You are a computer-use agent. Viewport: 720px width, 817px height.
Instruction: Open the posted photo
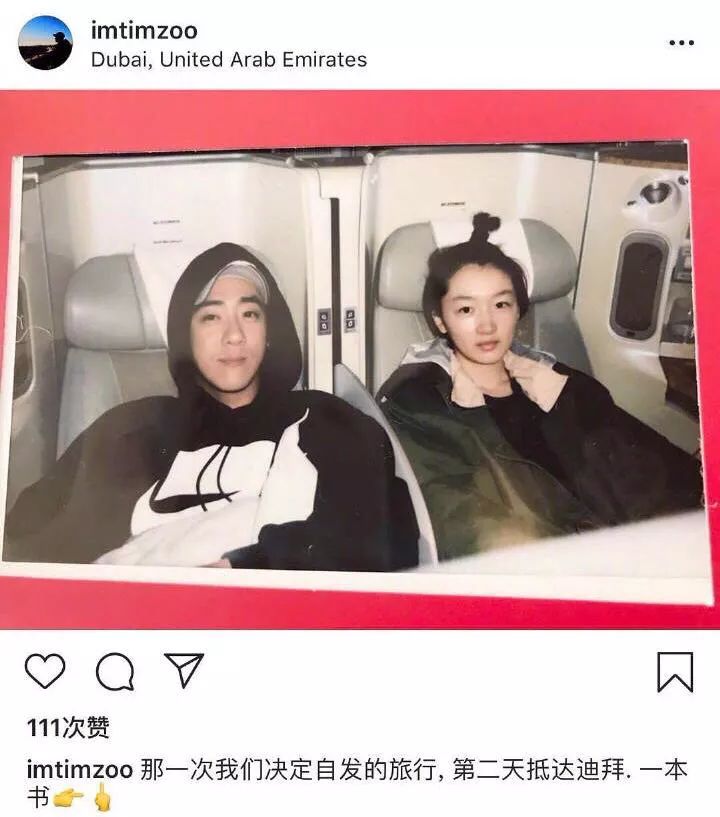click(360, 360)
